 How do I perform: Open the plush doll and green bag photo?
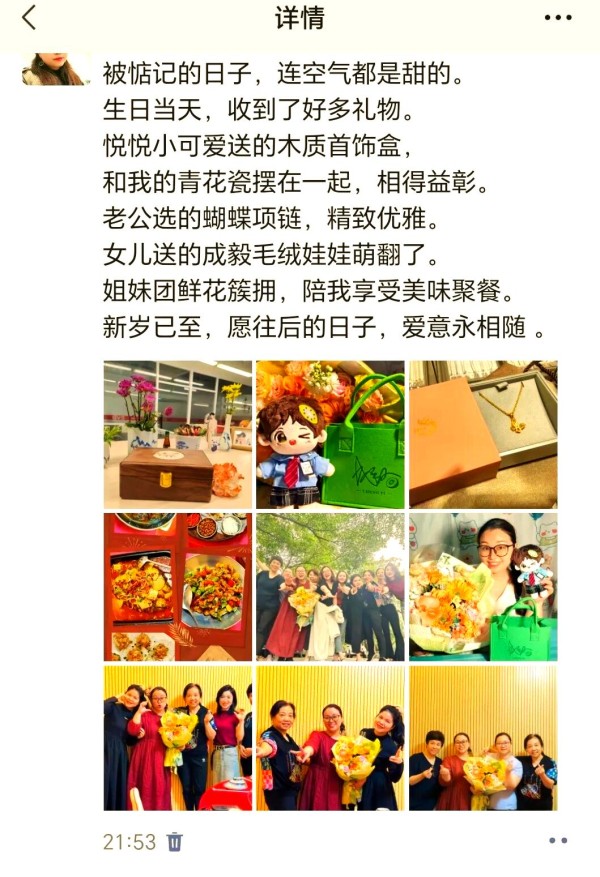330,434
